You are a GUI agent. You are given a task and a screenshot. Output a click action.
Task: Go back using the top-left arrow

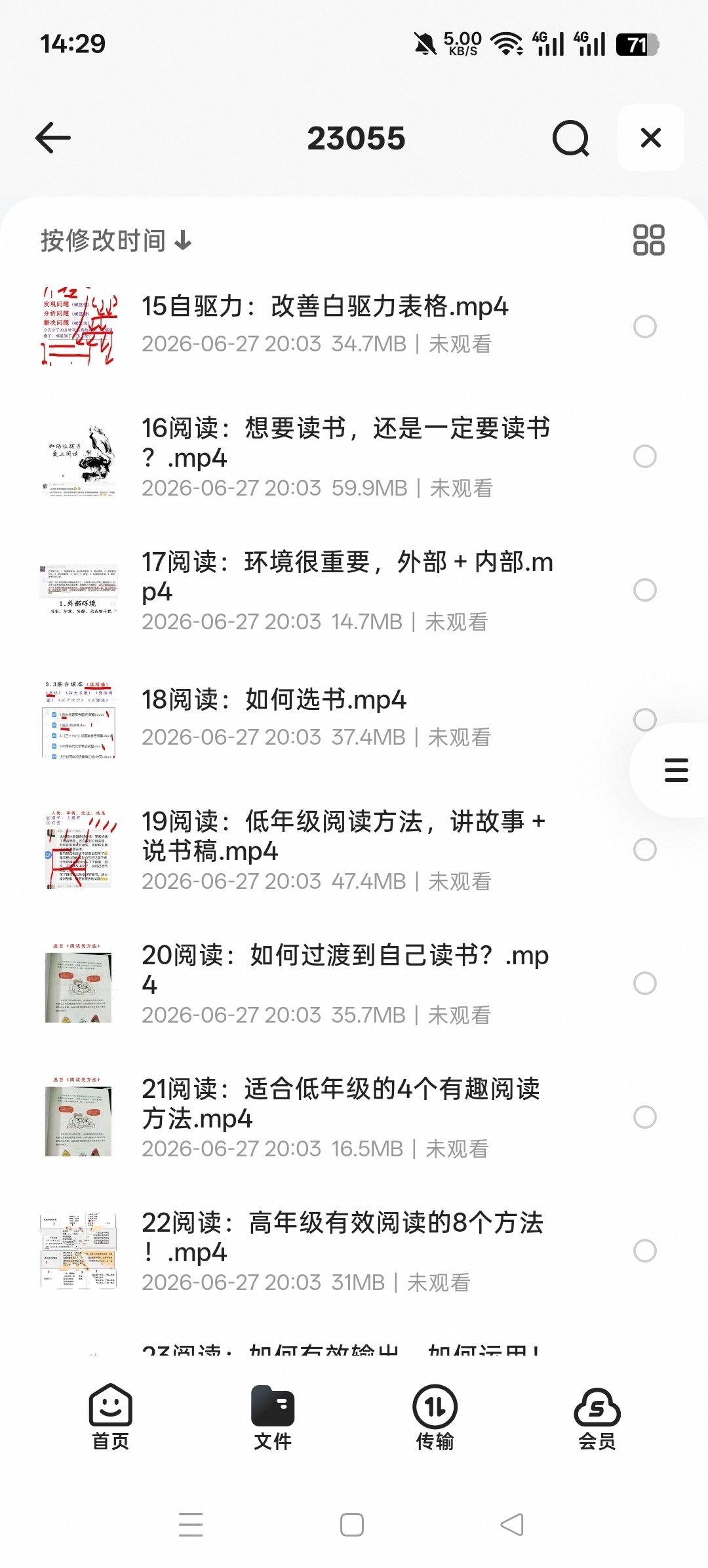click(53, 138)
